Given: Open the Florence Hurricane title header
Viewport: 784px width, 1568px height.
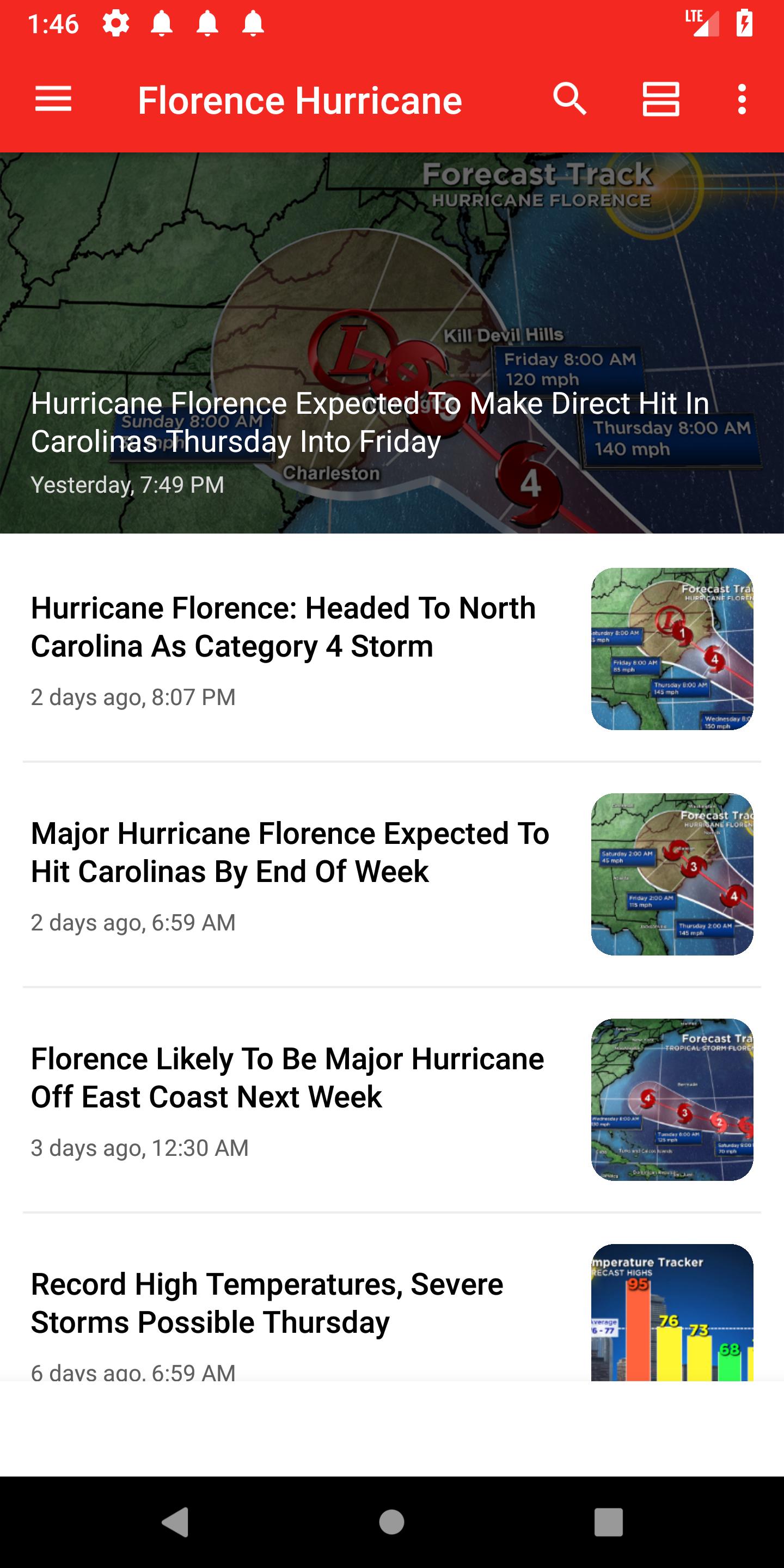Looking at the screenshot, I should click(x=299, y=99).
